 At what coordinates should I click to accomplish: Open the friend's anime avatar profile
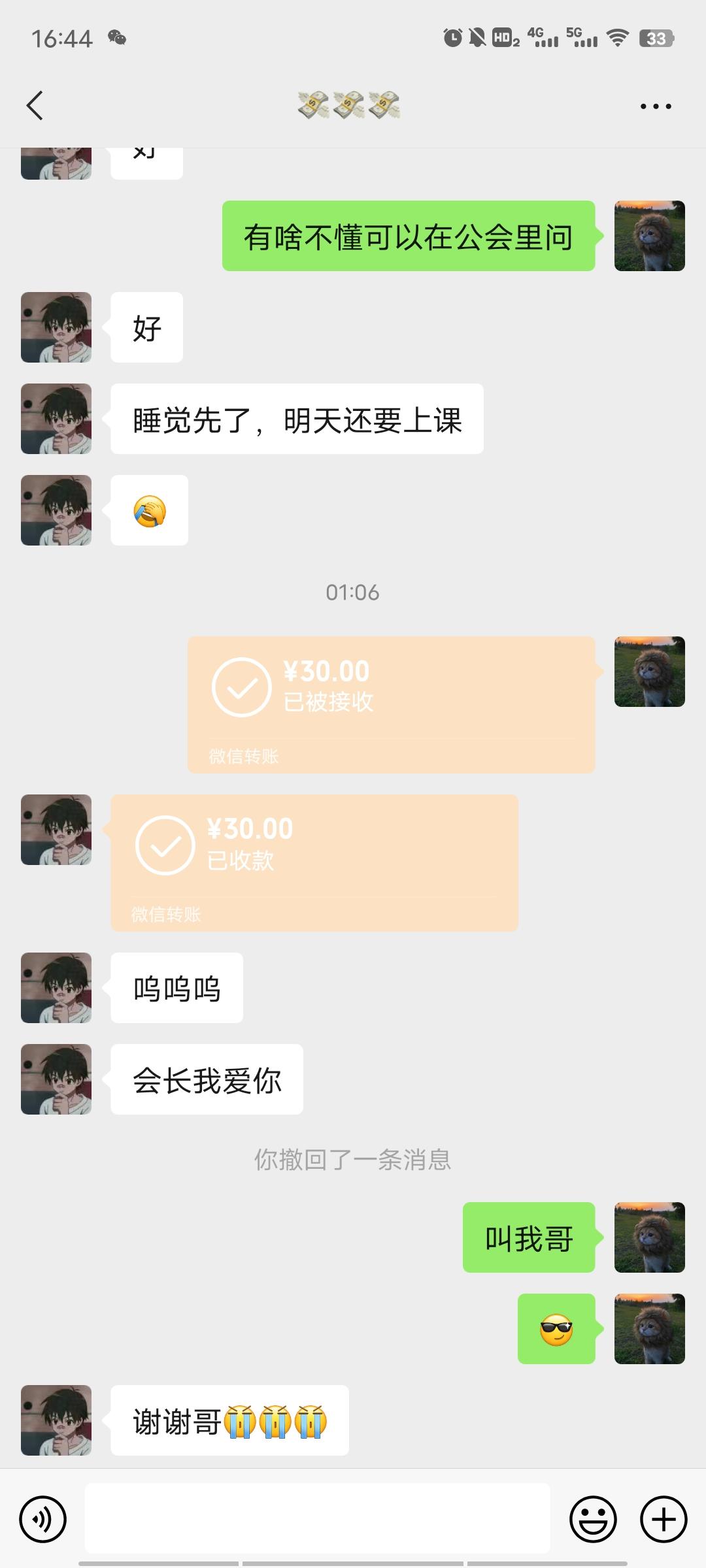[56, 327]
